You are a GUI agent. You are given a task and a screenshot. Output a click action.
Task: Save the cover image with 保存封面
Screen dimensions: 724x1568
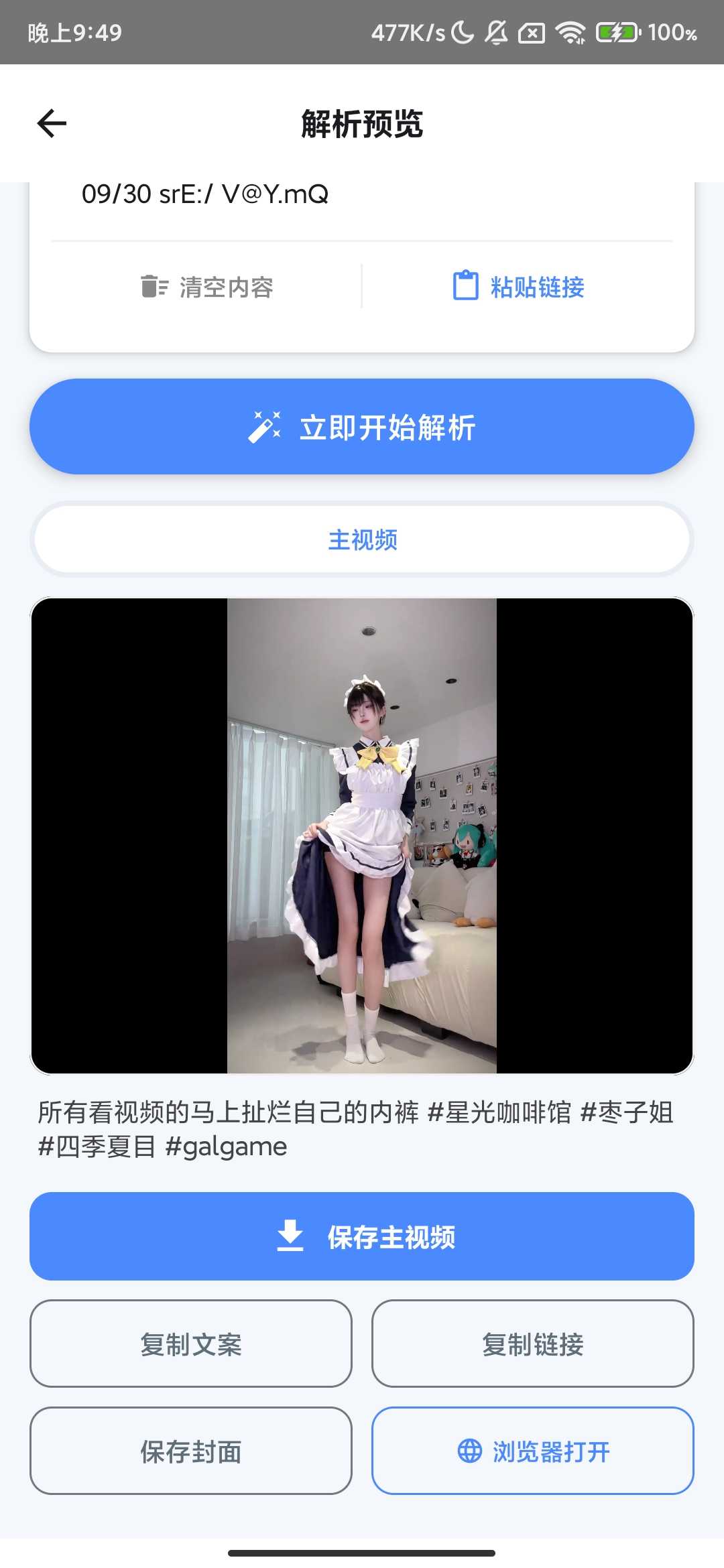coord(191,1451)
